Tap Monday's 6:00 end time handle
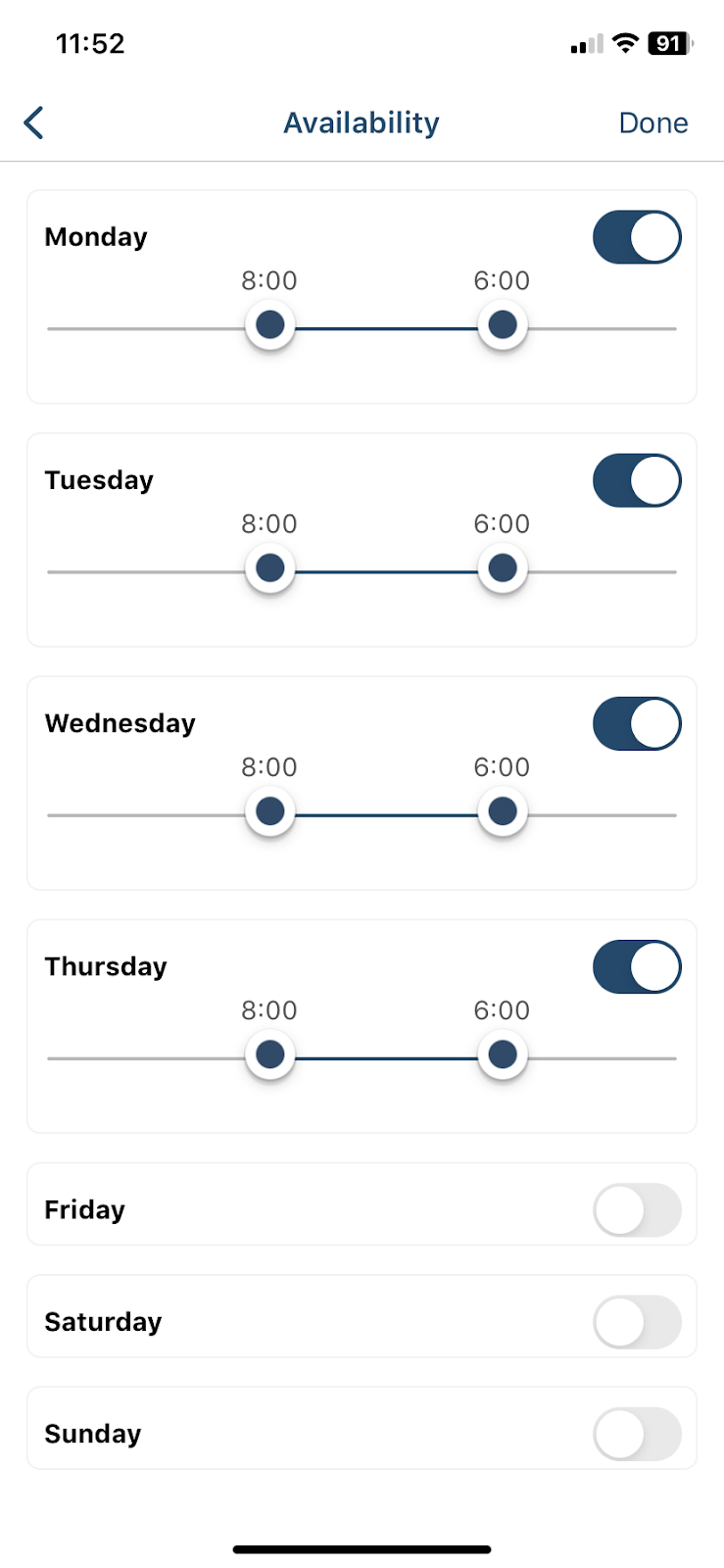 point(503,324)
